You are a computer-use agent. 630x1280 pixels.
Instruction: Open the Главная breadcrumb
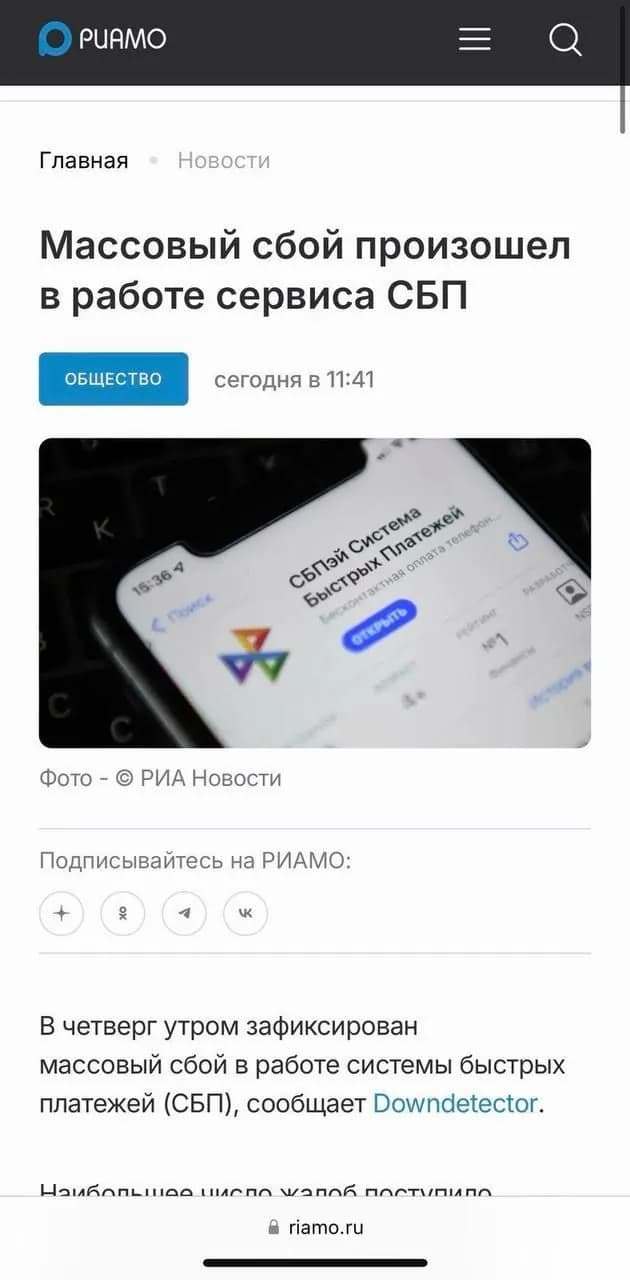pos(84,160)
